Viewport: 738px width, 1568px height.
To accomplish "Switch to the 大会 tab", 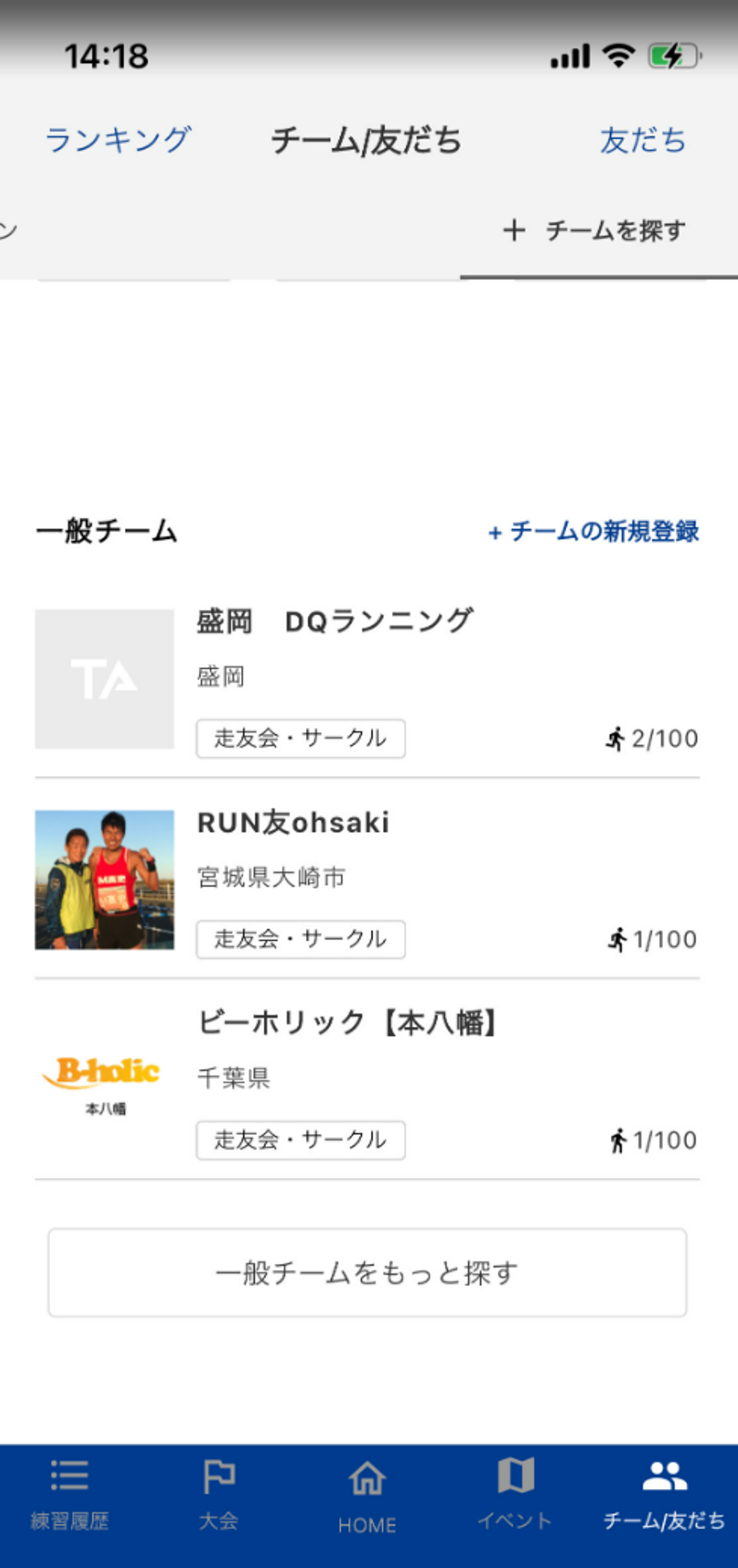I will pyautogui.click(x=219, y=1493).
